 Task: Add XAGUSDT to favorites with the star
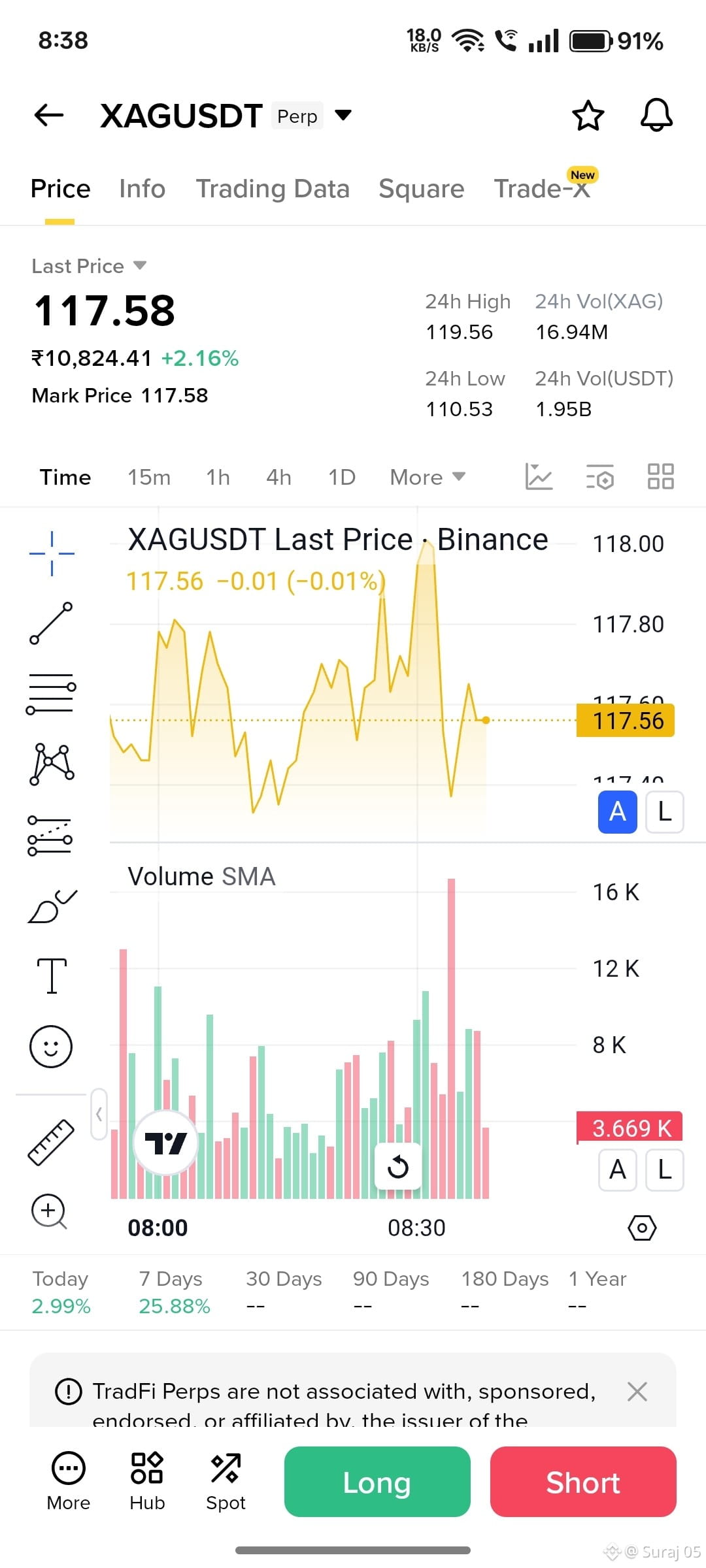pyautogui.click(x=588, y=116)
